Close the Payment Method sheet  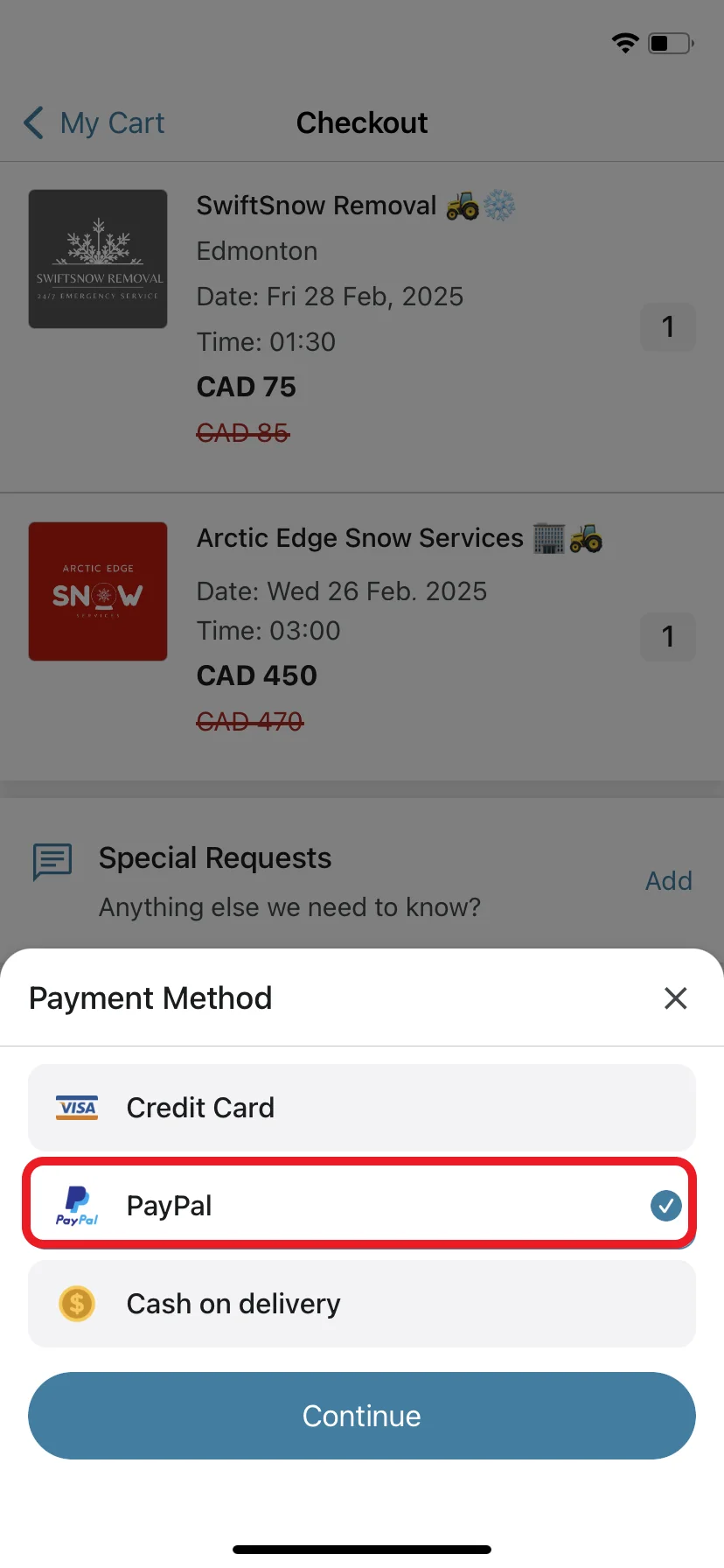pyautogui.click(x=675, y=998)
